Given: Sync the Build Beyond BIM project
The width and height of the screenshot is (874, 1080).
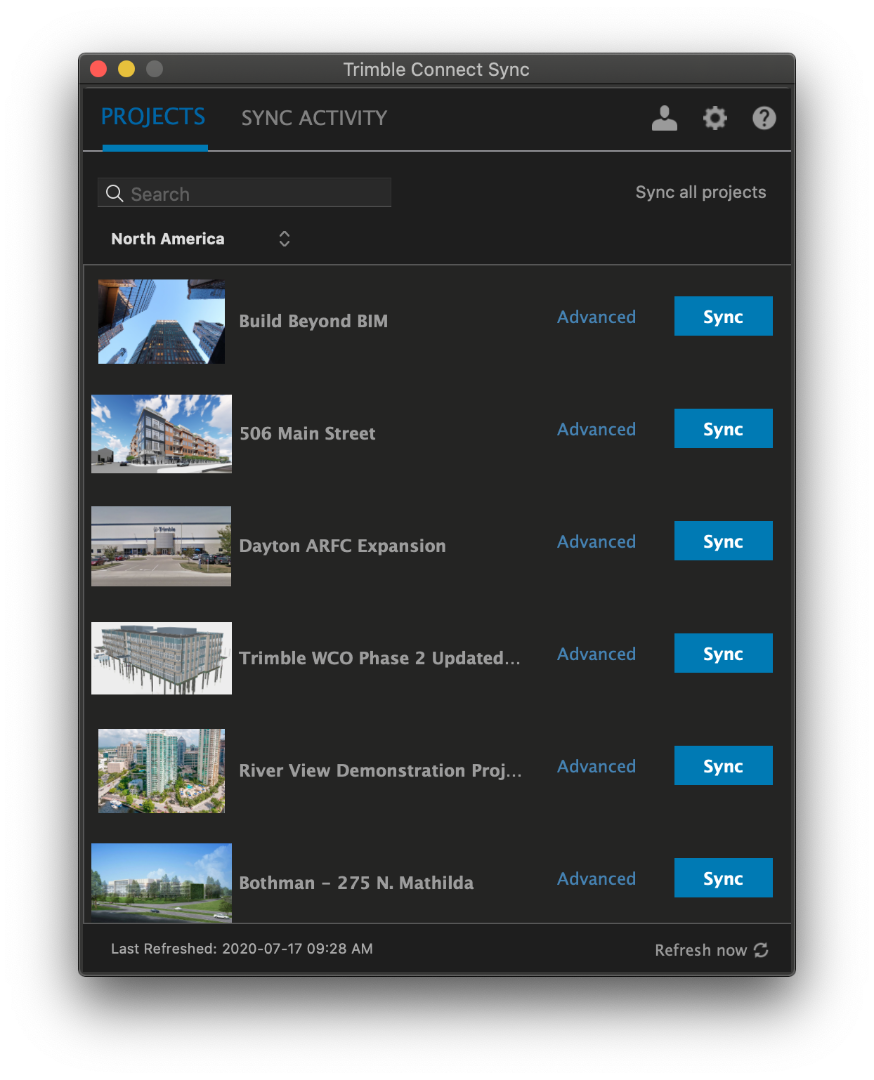Looking at the screenshot, I should click(x=723, y=316).
